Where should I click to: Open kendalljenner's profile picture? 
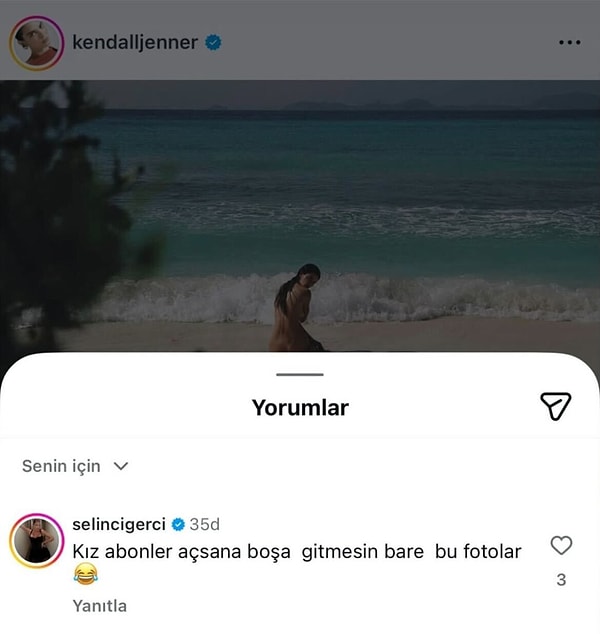(36, 43)
